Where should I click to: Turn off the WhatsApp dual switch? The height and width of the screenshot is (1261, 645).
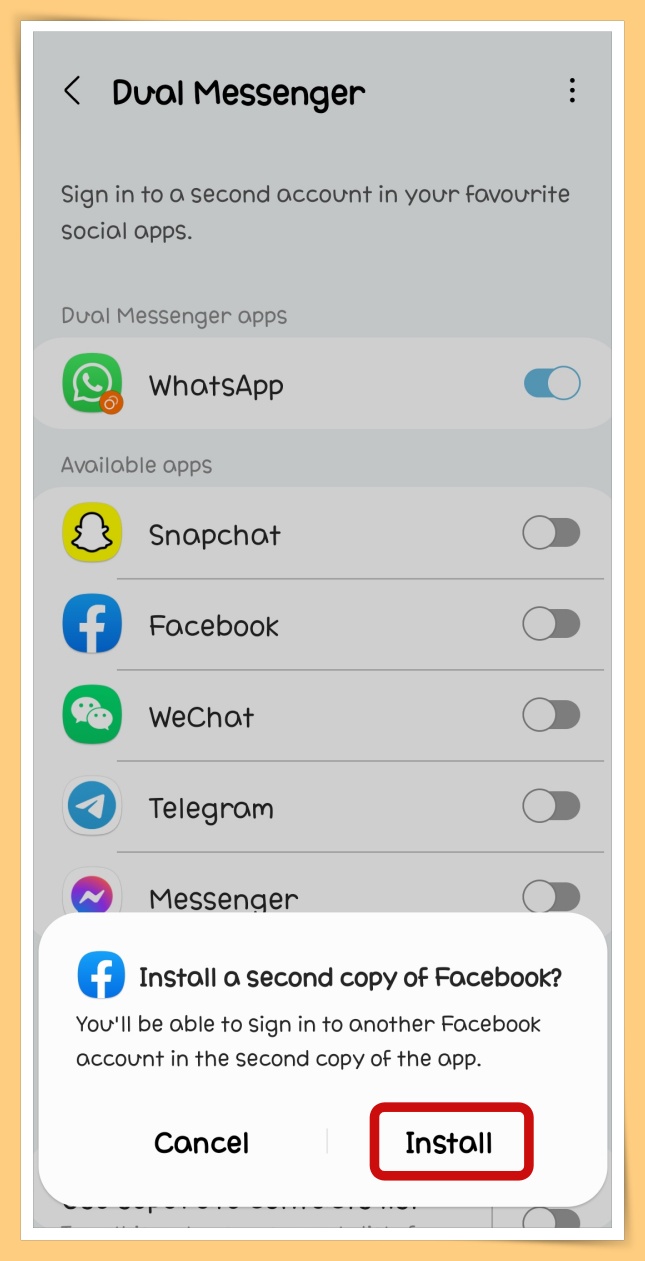point(551,384)
